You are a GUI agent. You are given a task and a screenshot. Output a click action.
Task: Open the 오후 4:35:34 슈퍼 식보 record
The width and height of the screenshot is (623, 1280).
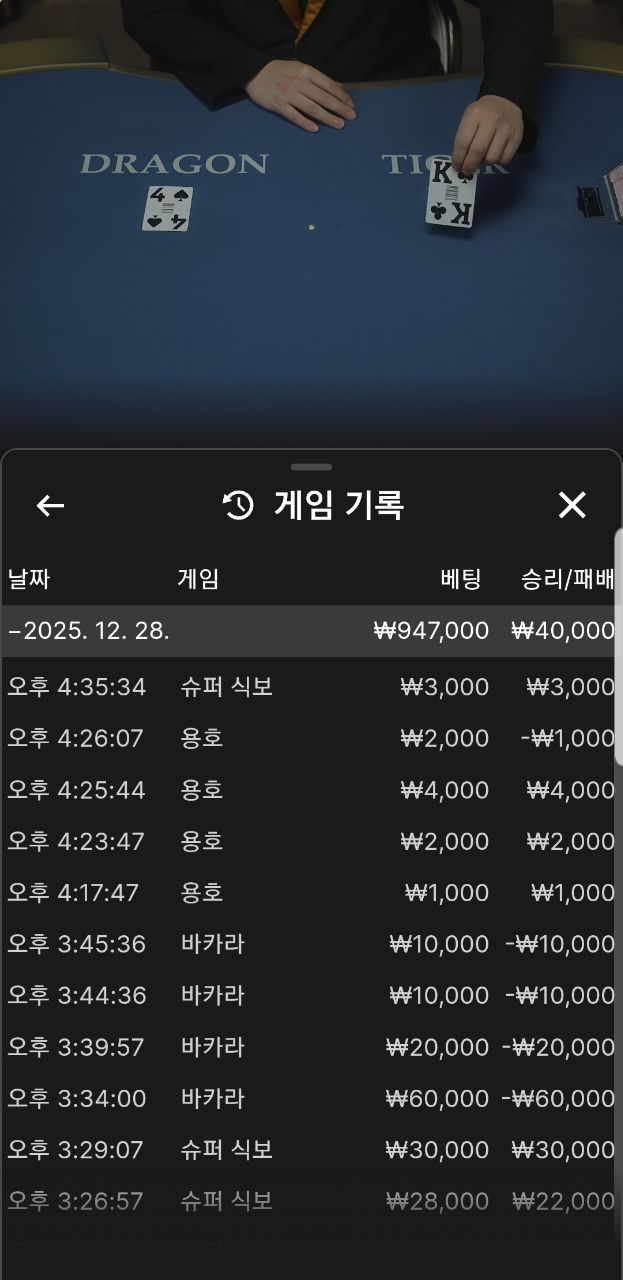[x=310, y=687]
